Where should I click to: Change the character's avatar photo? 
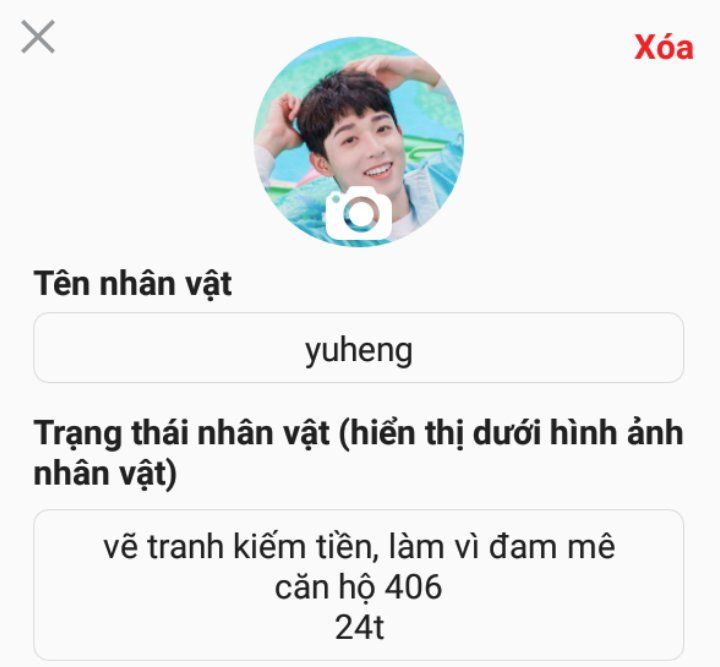(358, 213)
